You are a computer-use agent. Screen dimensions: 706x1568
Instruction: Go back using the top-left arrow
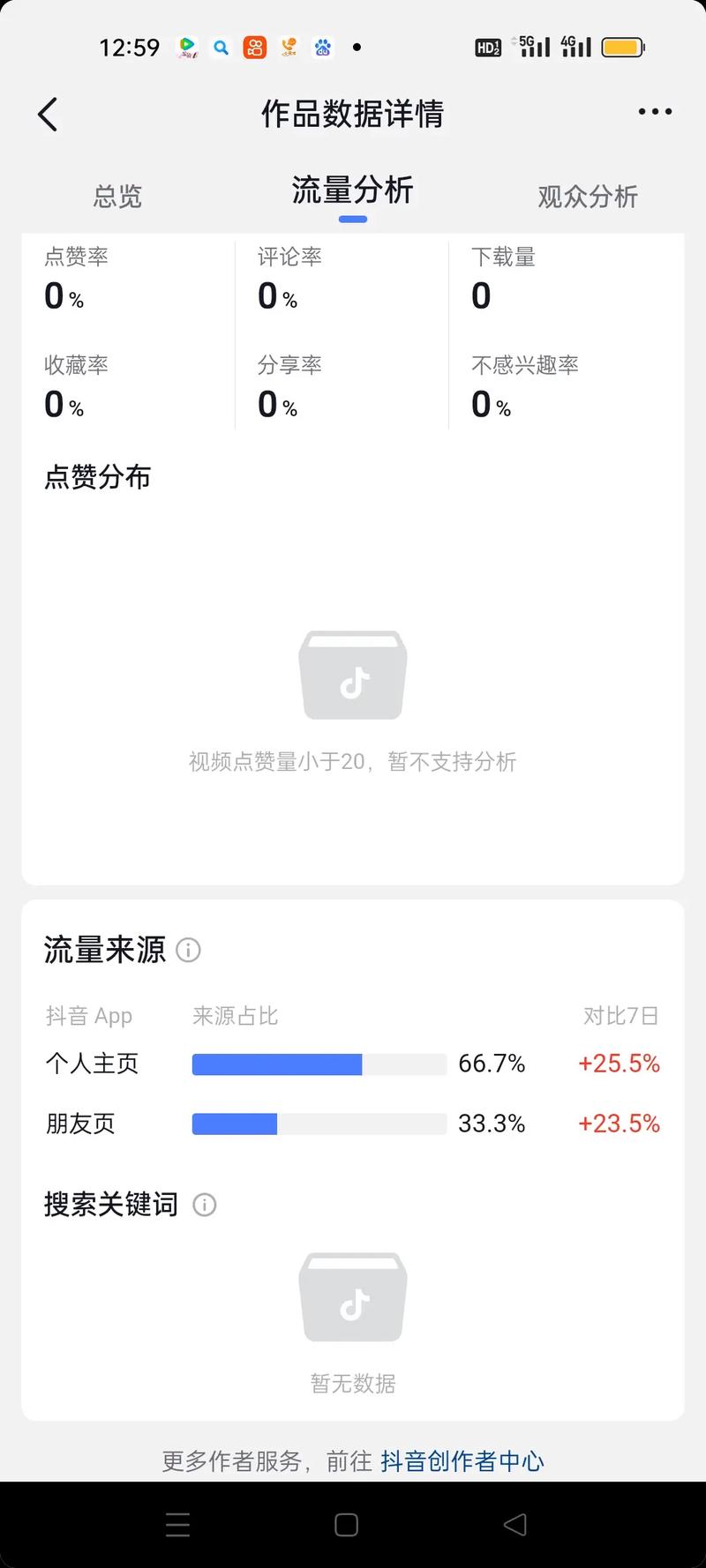click(49, 115)
